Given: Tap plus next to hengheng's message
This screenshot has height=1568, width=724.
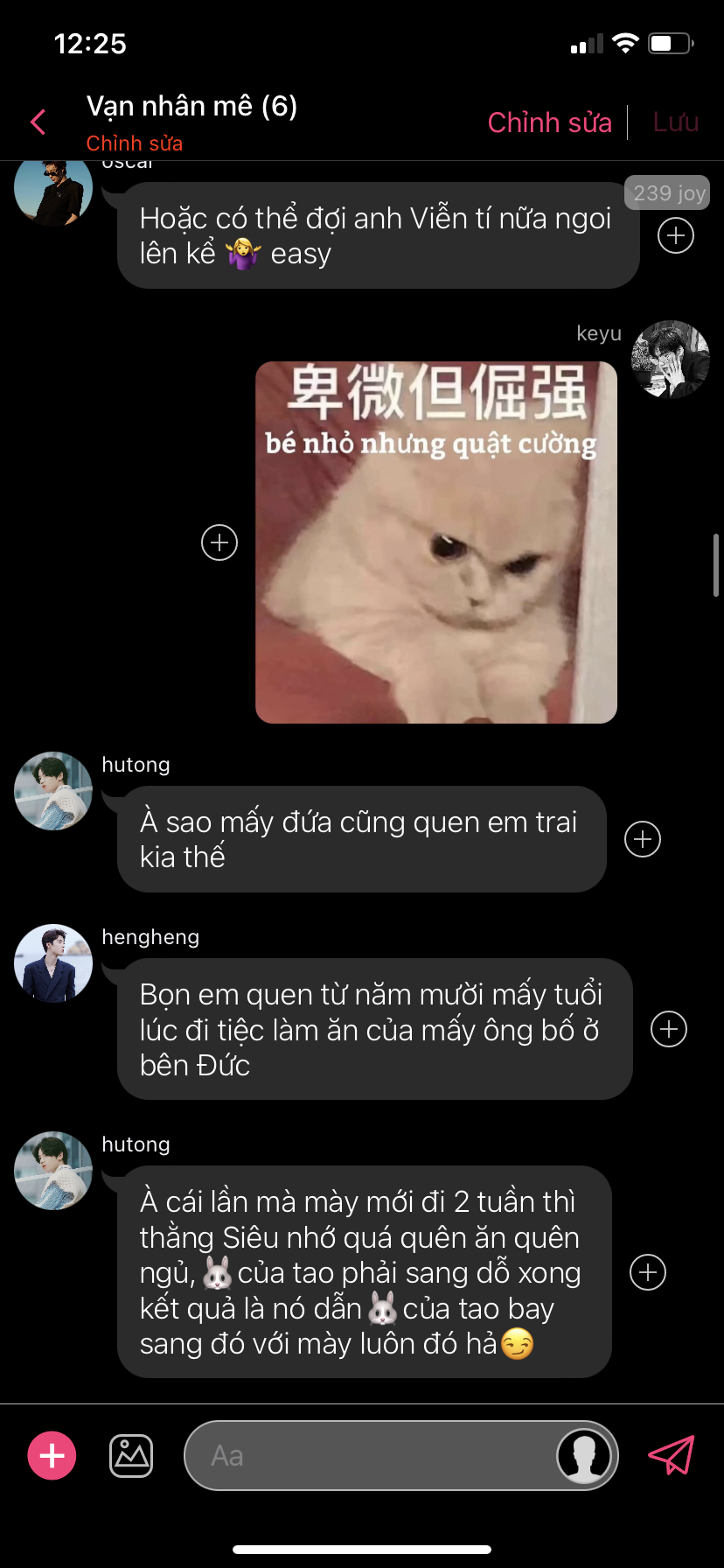Looking at the screenshot, I should click(x=669, y=1029).
